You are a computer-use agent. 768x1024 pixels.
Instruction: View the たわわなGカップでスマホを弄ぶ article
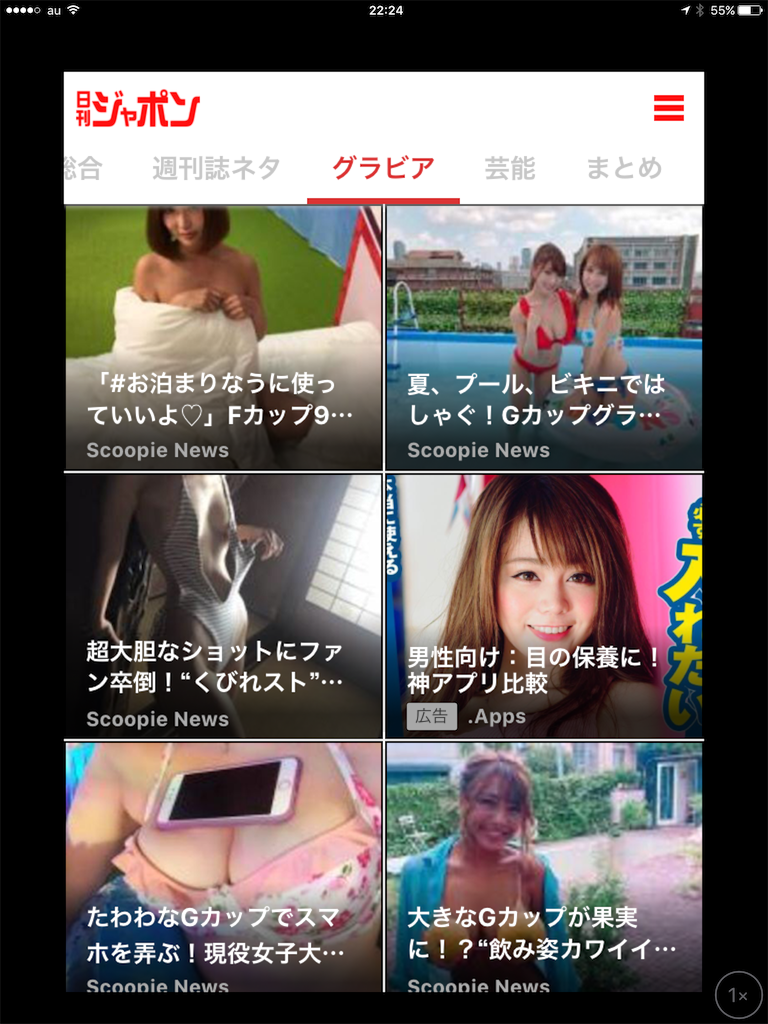(224, 866)
